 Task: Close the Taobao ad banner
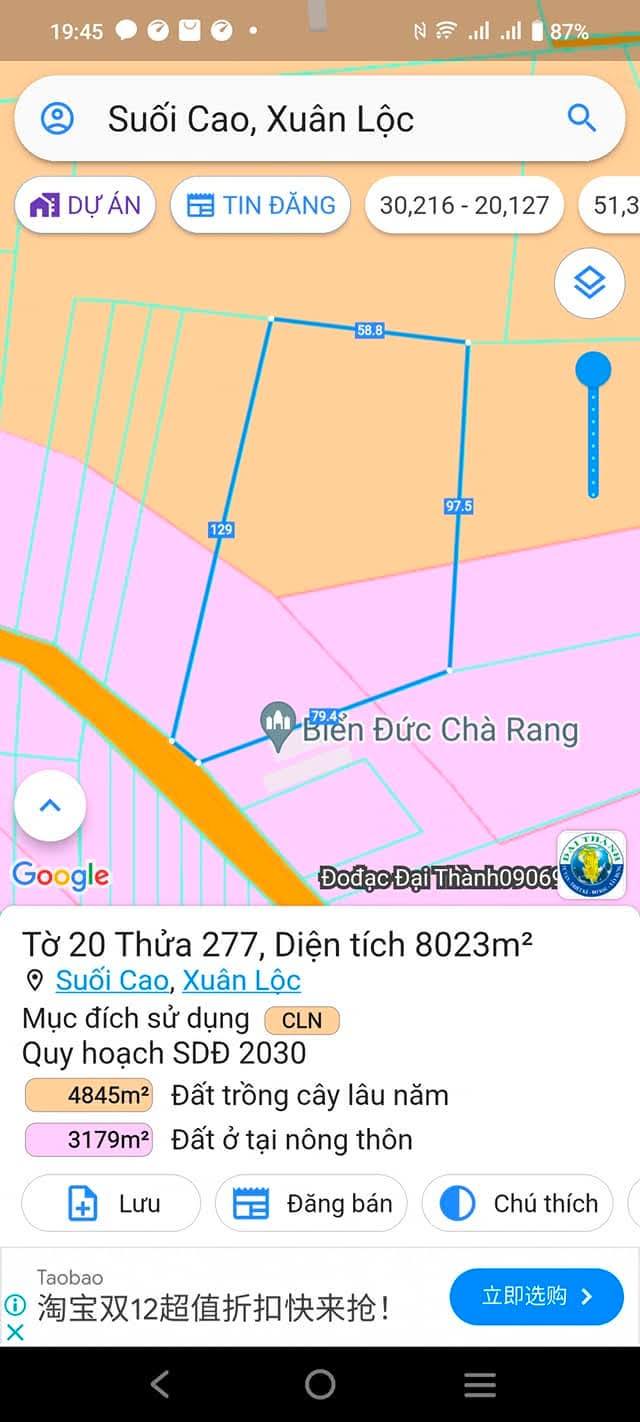click(15, 1331)
